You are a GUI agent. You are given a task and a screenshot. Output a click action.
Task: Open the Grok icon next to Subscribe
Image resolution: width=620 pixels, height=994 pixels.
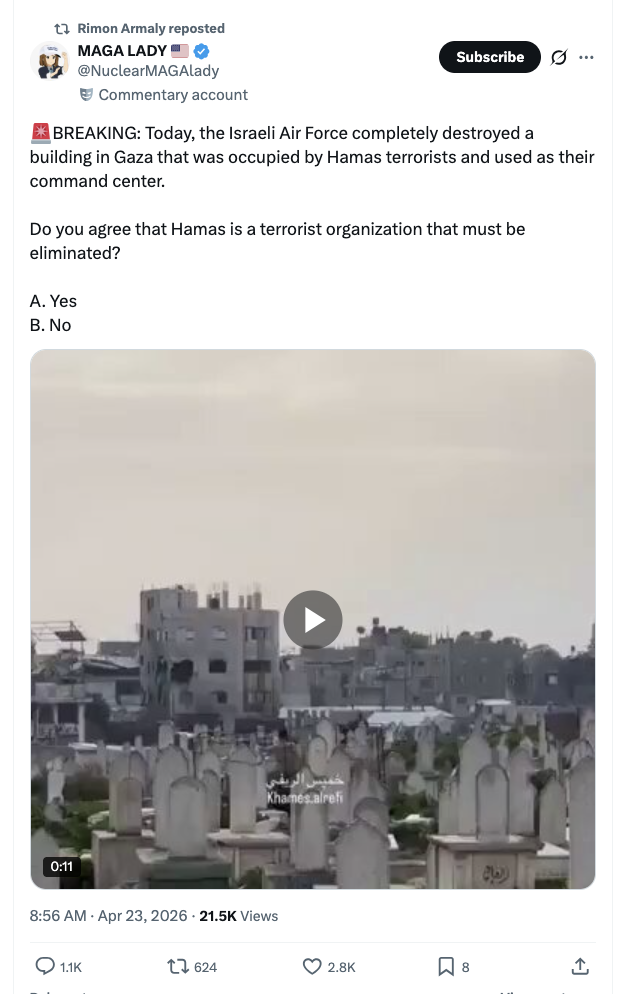point(559,57)
